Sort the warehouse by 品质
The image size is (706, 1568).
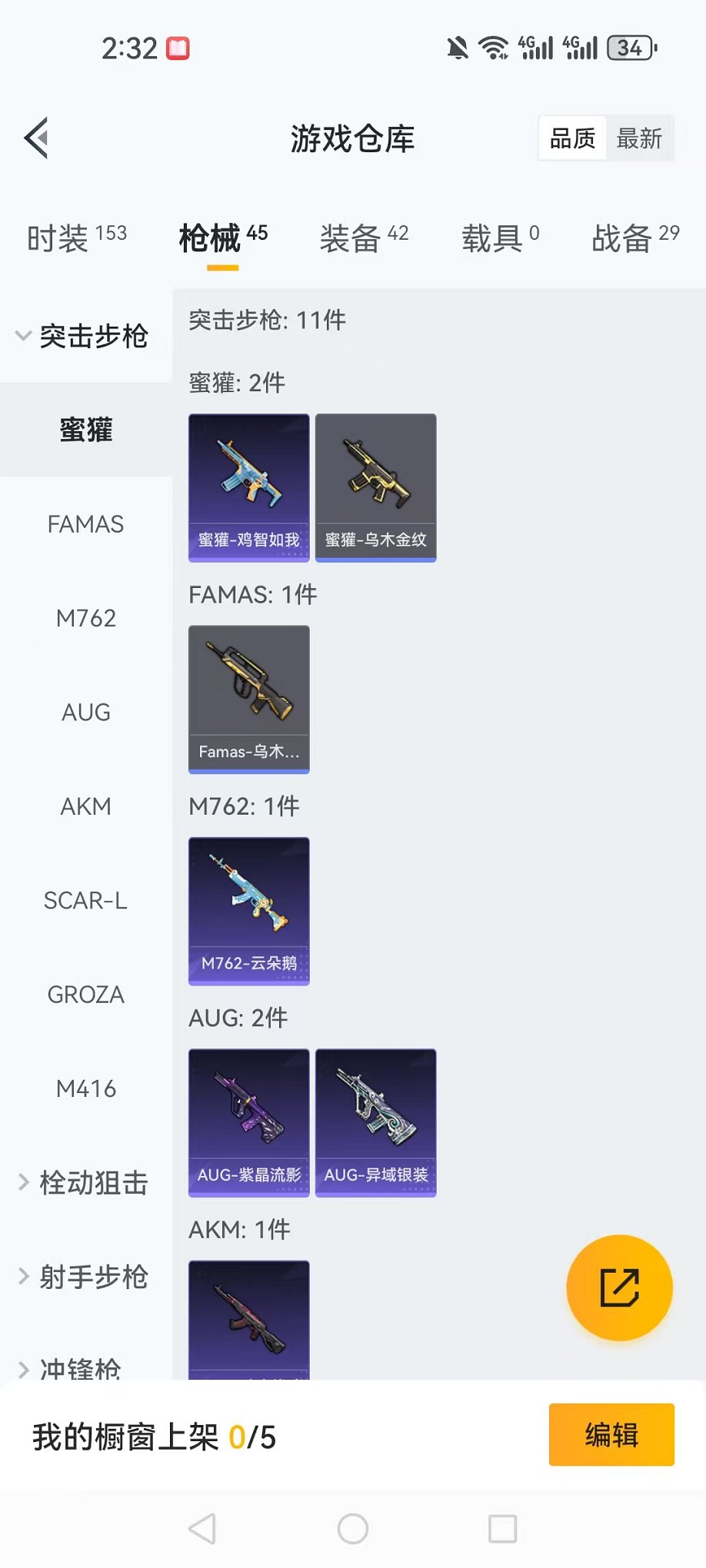point(573,139)
